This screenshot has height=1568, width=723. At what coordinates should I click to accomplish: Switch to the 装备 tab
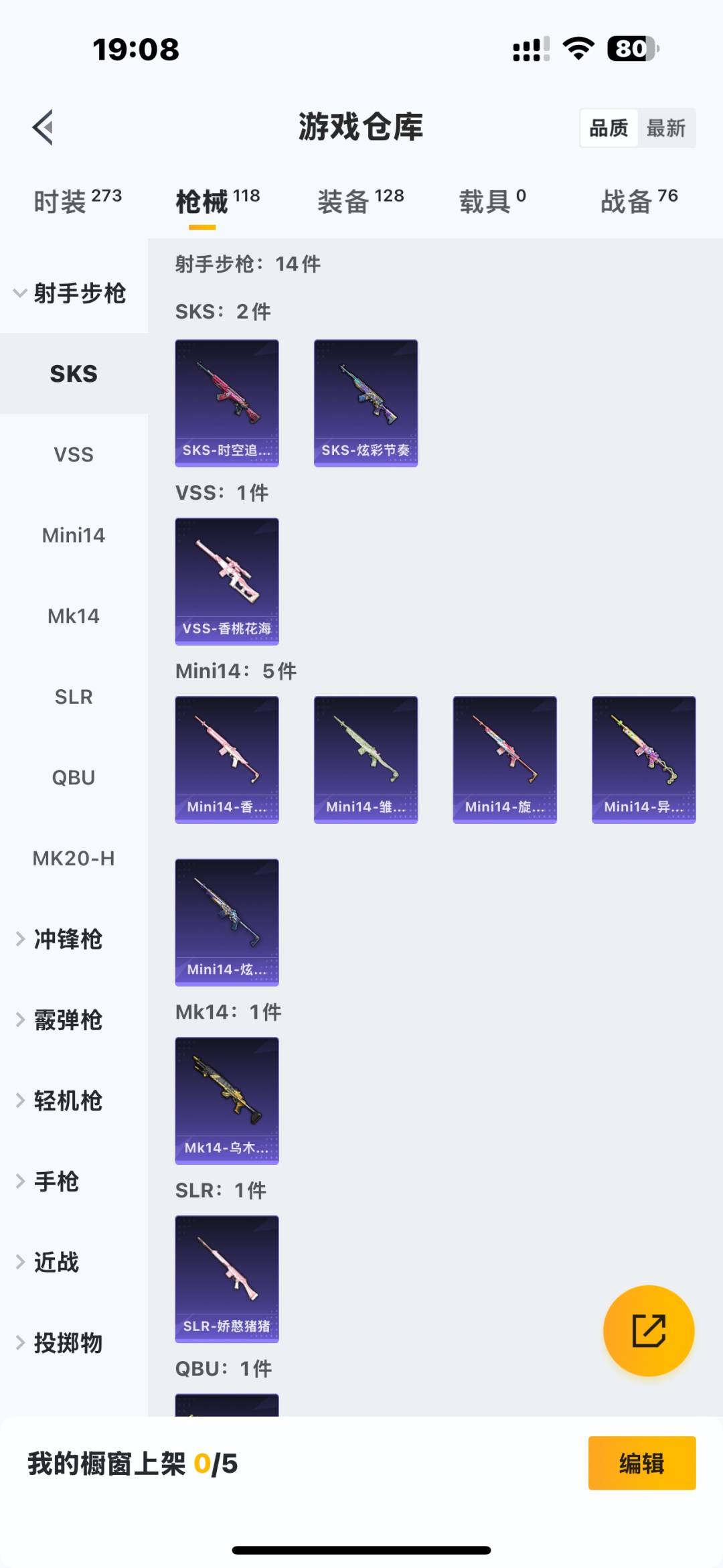point(360,201)
